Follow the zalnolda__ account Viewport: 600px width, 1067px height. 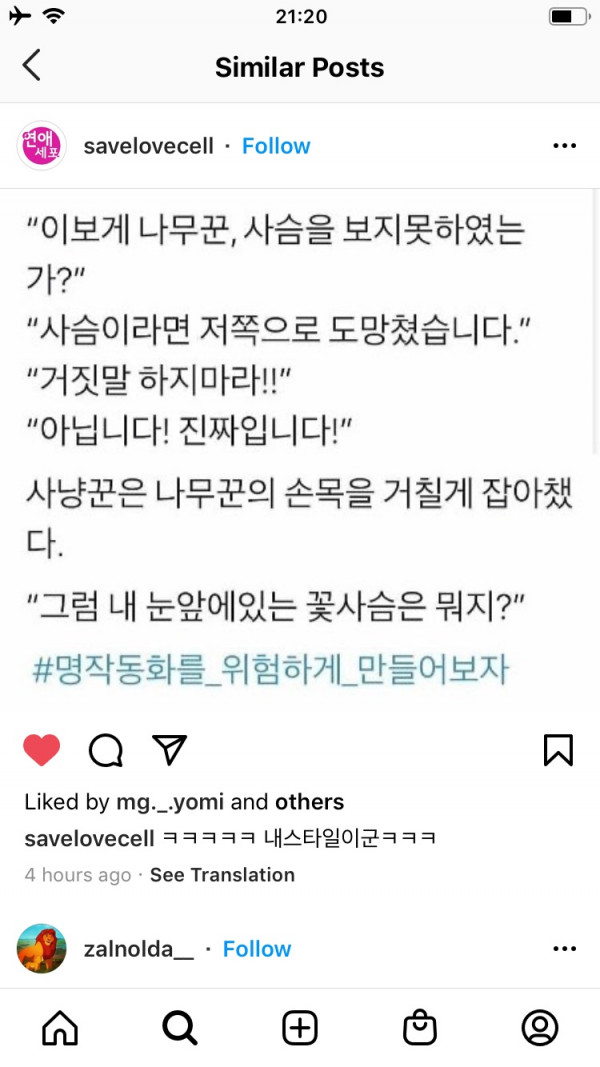coord(257,949)
